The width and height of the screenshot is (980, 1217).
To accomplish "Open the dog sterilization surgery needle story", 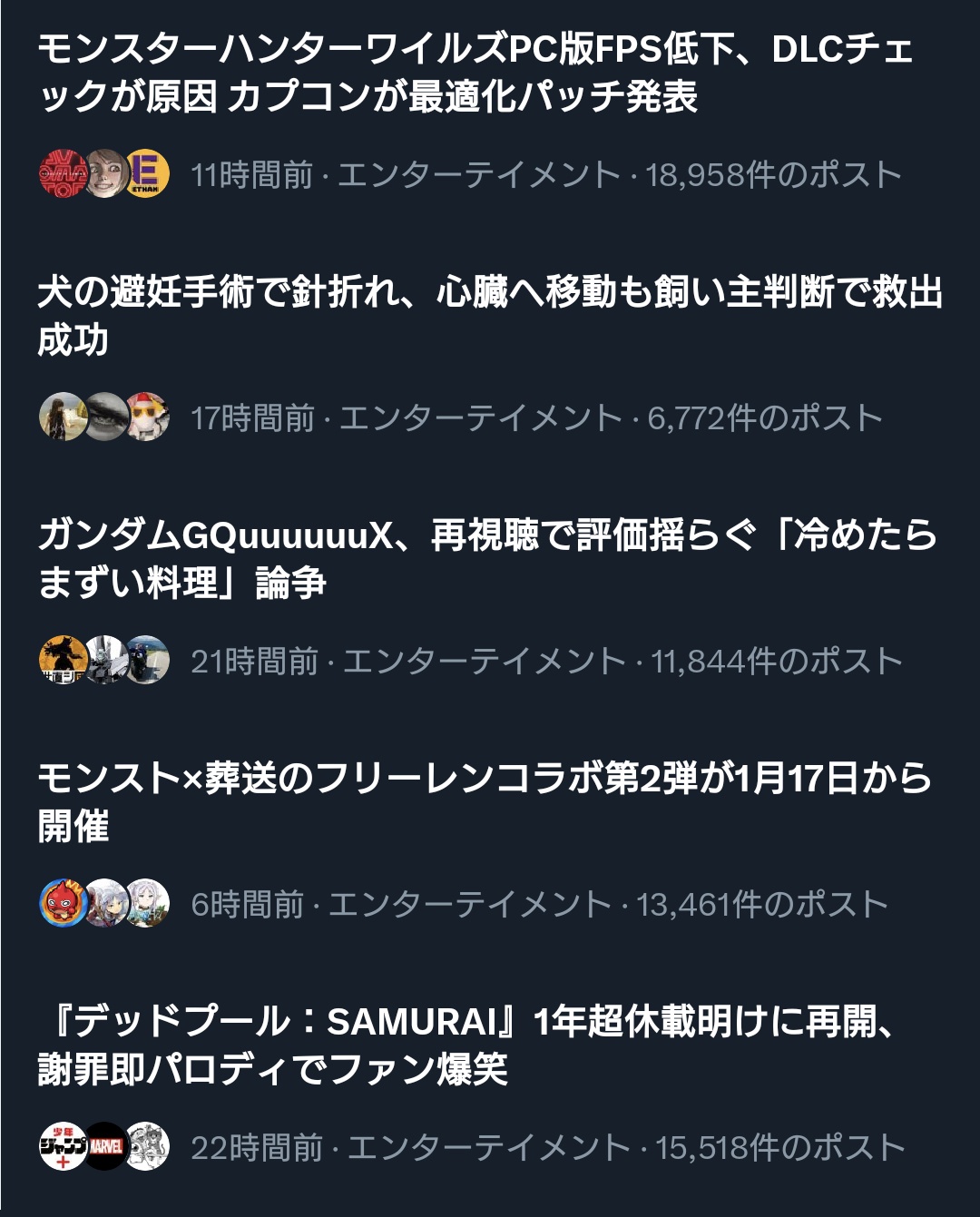I will (490, 316).
